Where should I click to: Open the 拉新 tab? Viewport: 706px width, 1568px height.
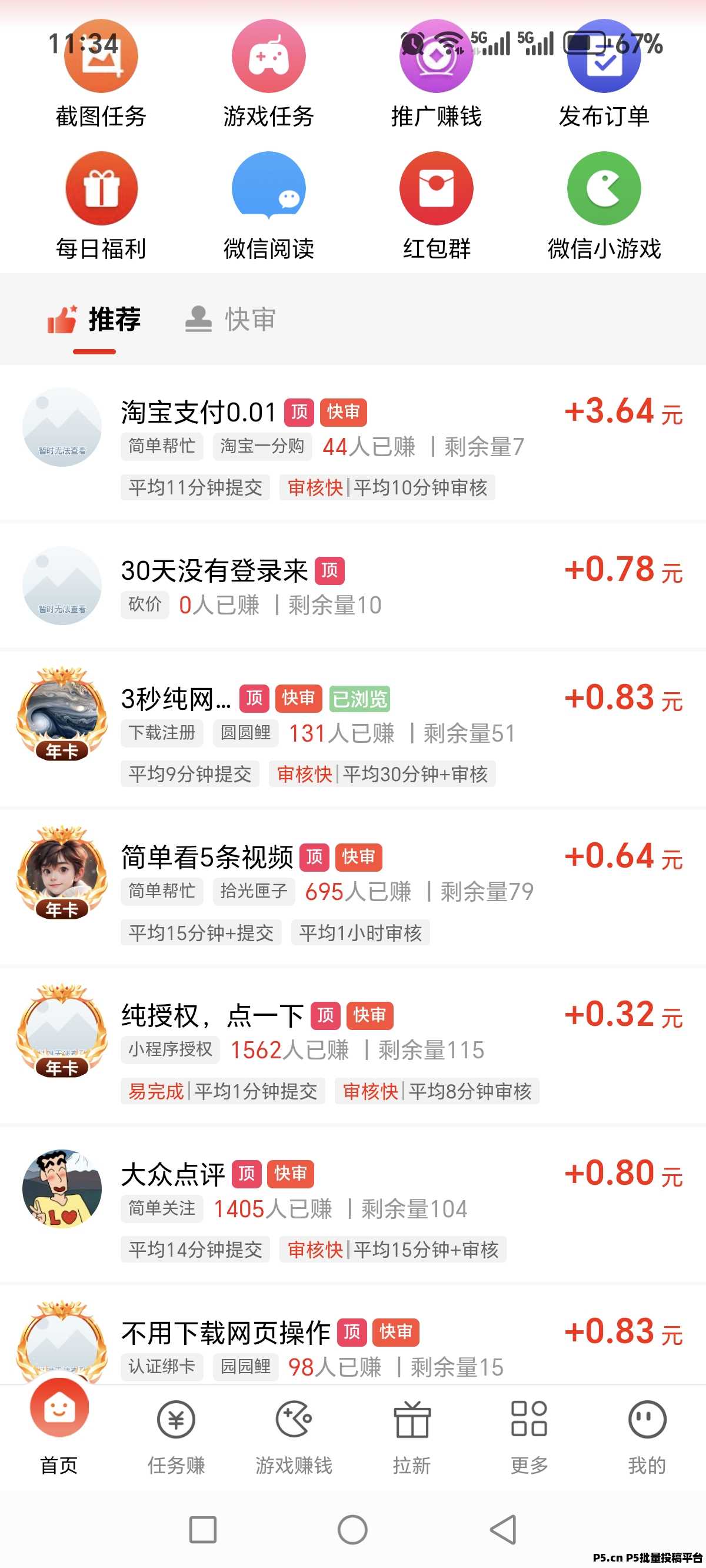412,1437
